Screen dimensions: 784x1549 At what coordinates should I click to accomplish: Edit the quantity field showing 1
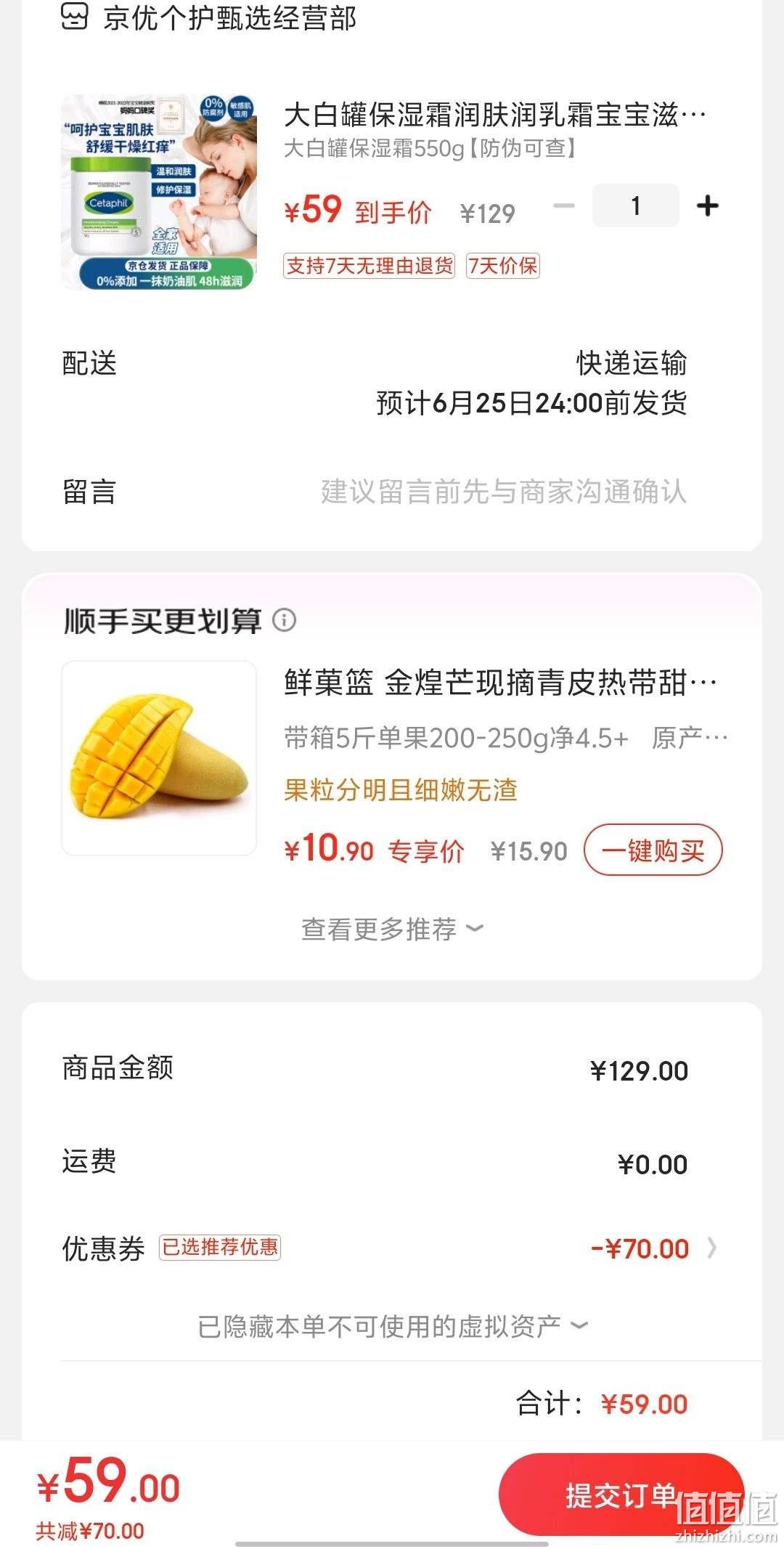[636, 206]
